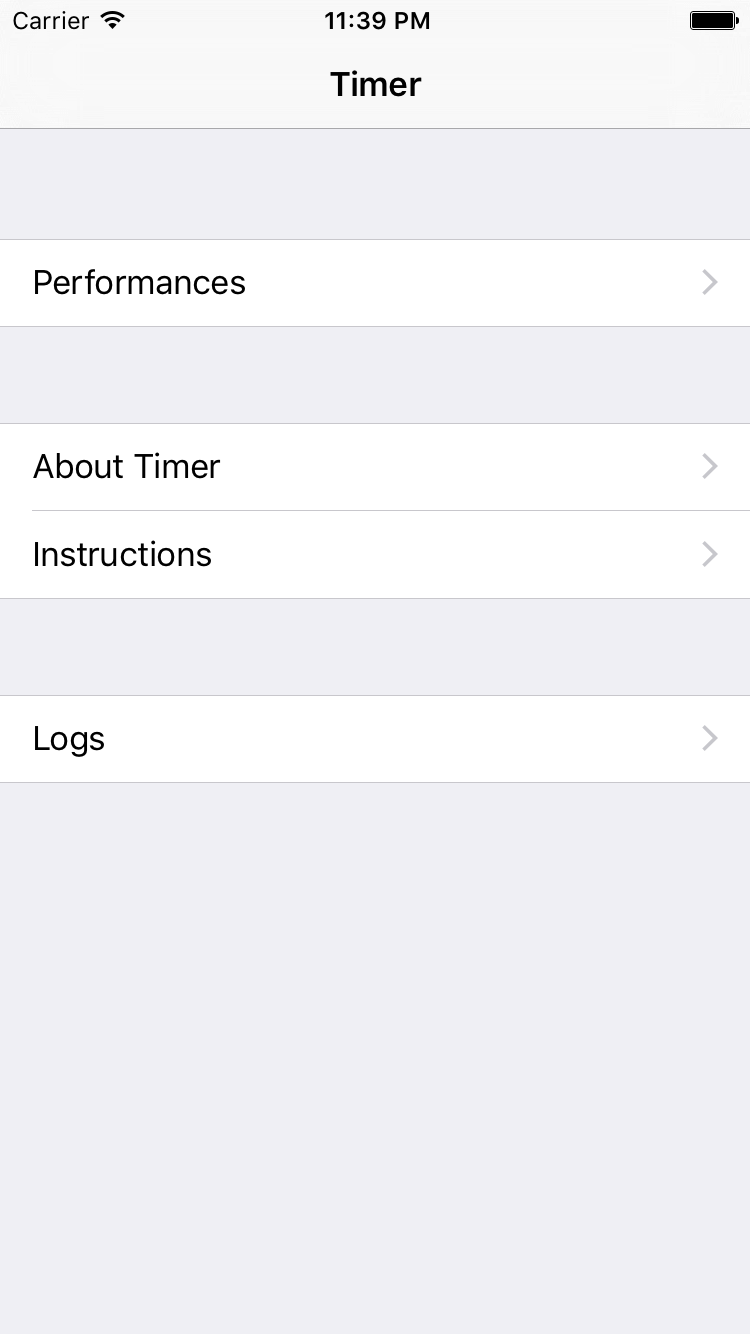Go to the Logs section
This screenshot has height=1334, width=750.
pos(375,739)
